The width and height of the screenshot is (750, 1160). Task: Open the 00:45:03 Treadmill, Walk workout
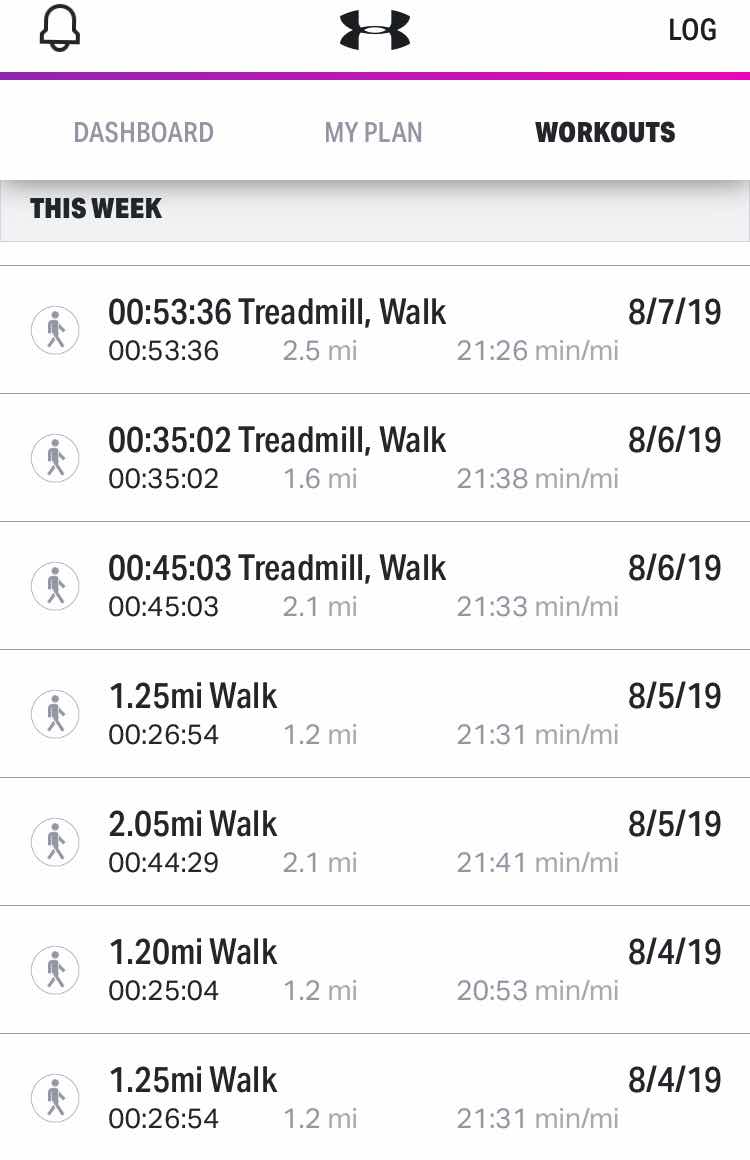pos(375,585)
